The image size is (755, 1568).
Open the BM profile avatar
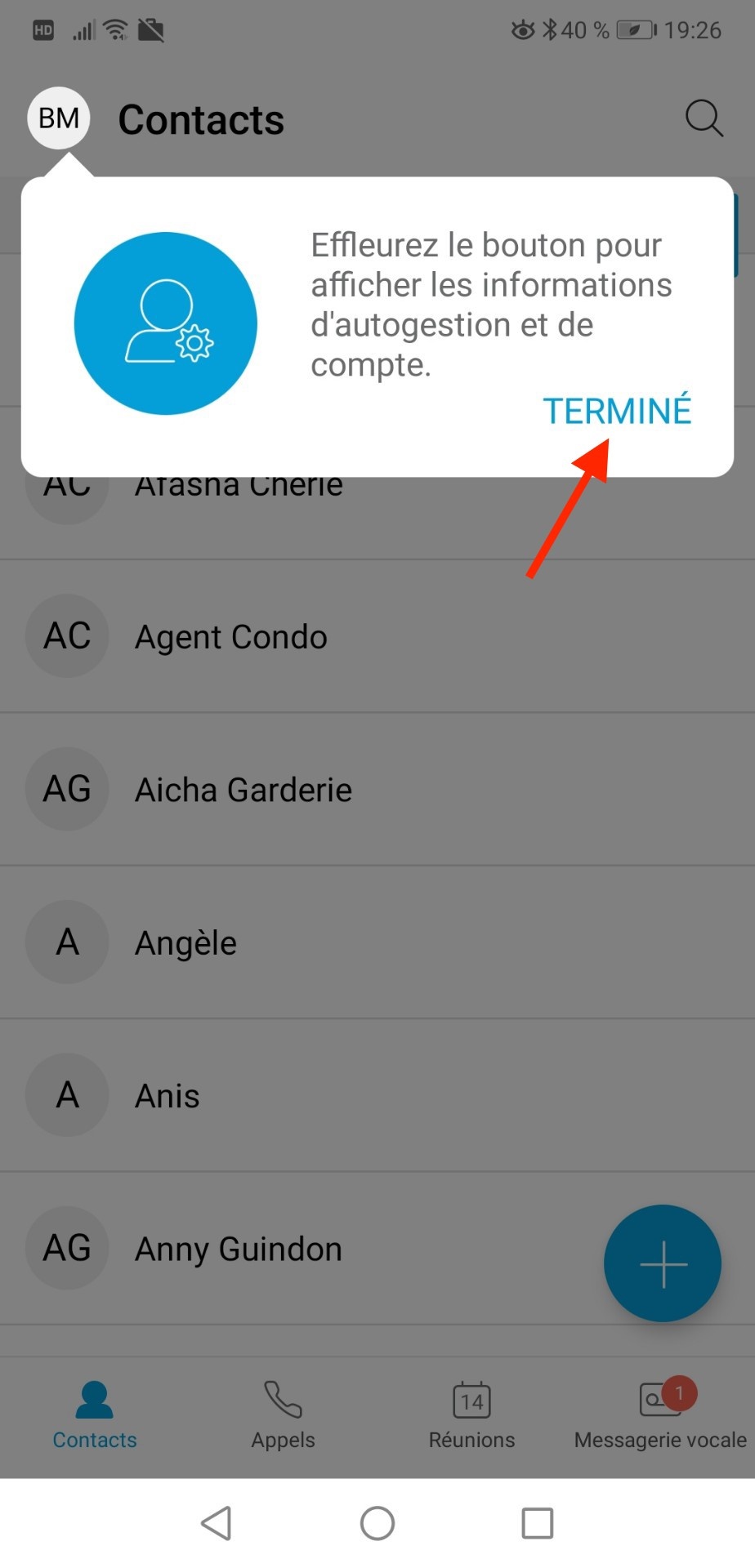coord(59,118)
